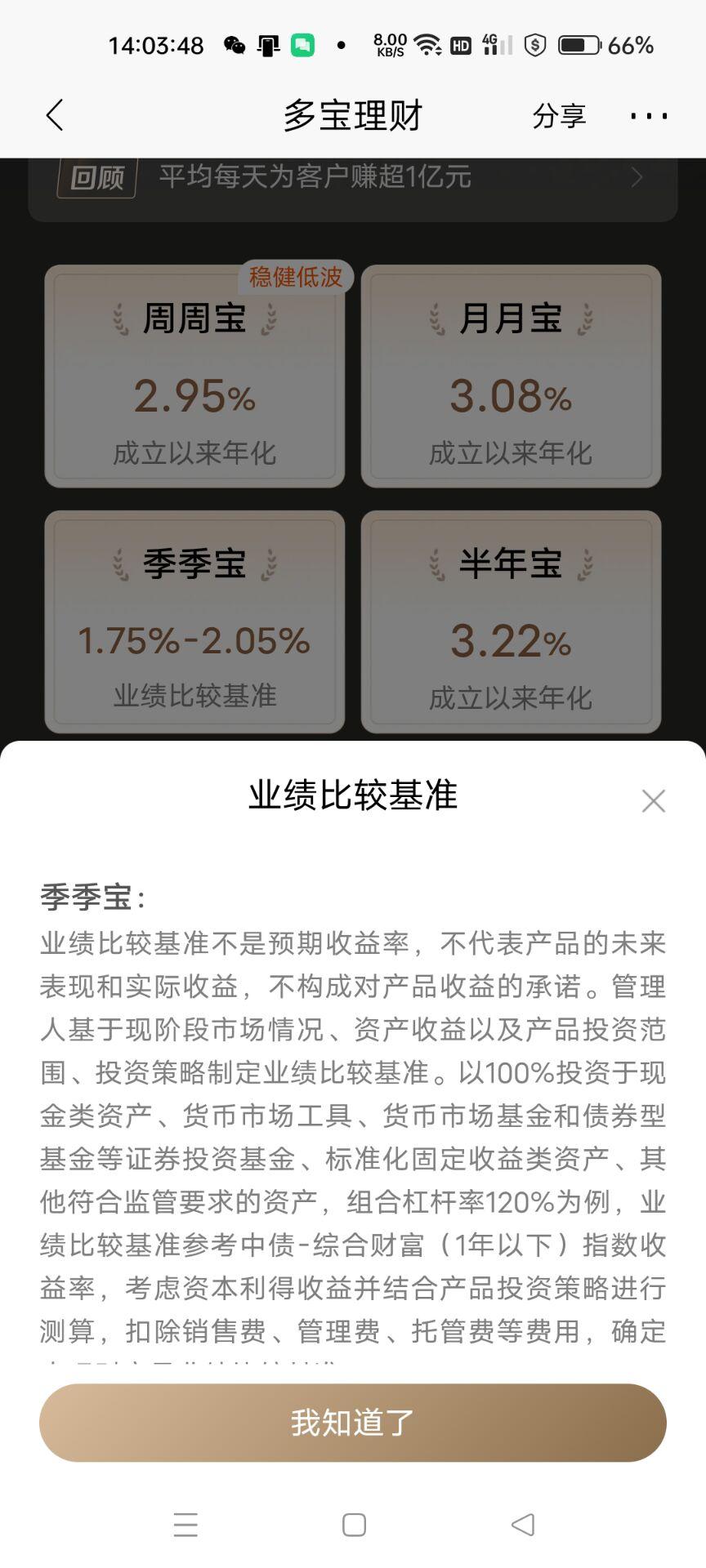Go back from 多宝理财 page
This screenshot has width=706, height=1568.
[55, 115]
